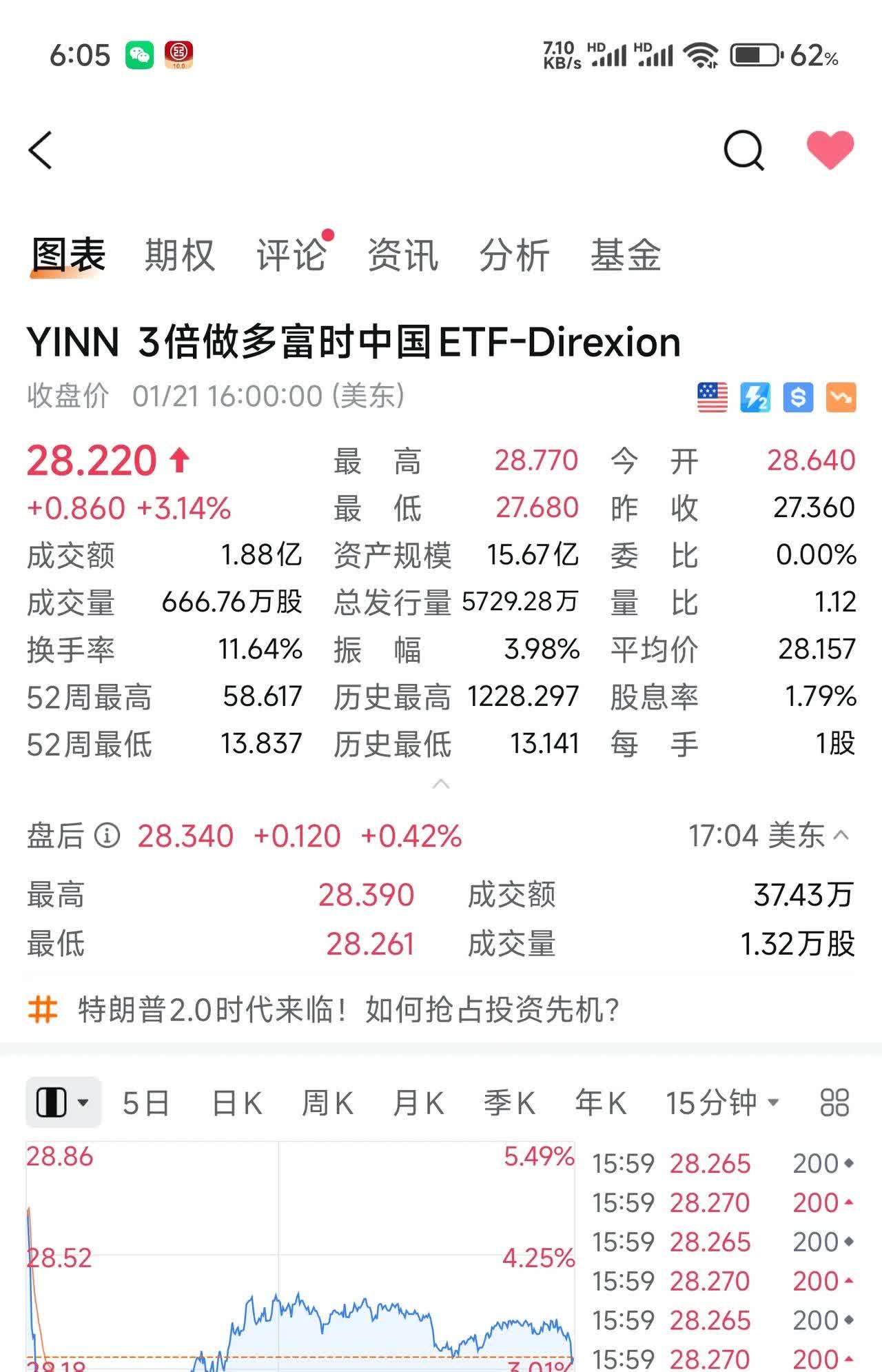882x1372 pixels.
Task: Click the orange trend chart icon
Action: click(840, 396)
